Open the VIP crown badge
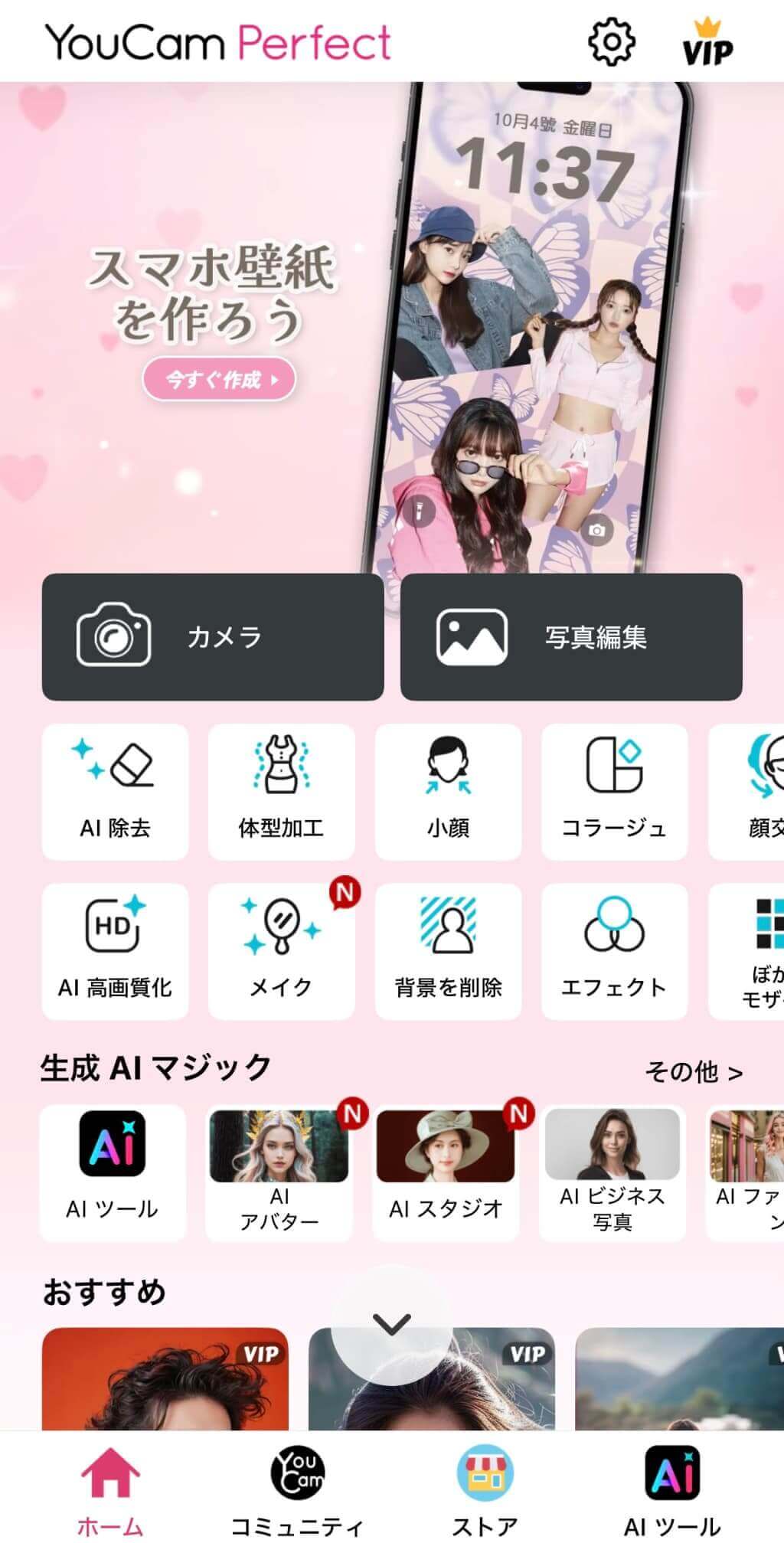Viewport: 784px width, 1543px height. click(x=707, y=43)
